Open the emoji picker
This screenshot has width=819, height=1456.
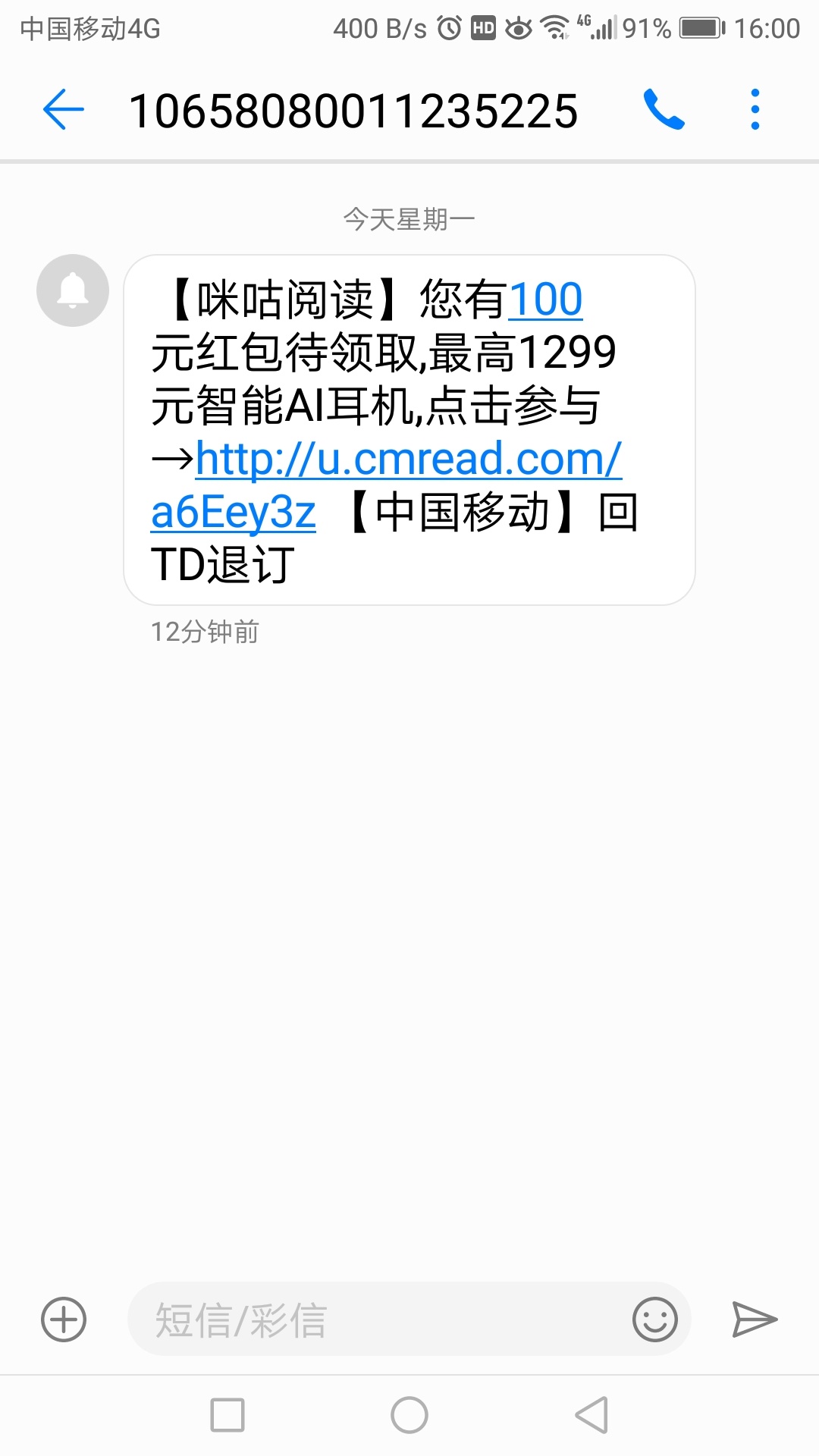654,1319
